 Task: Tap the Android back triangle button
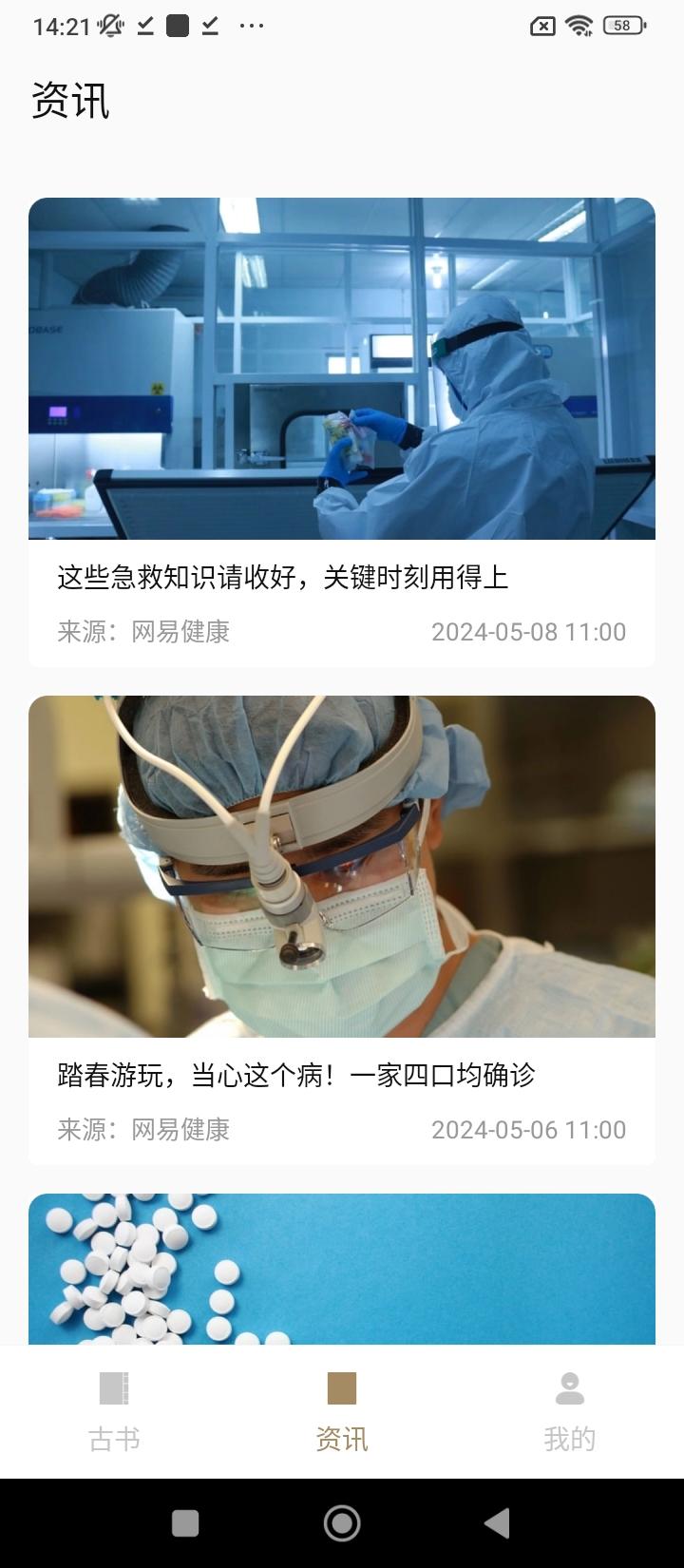[498, 1522]
